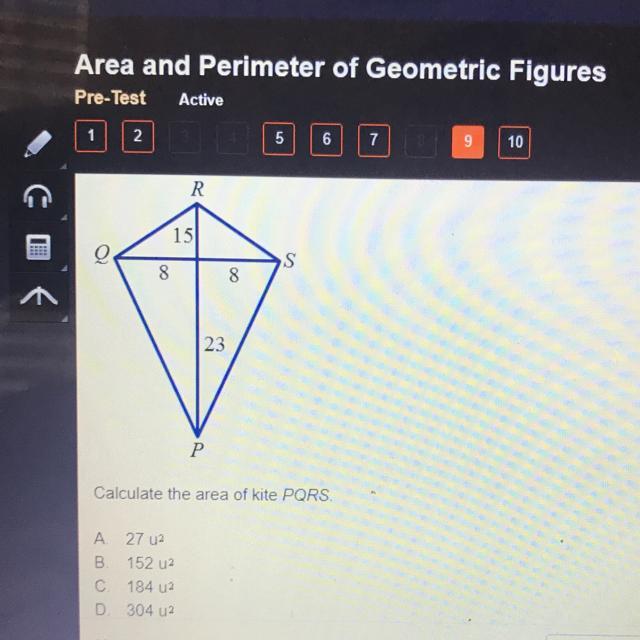The image size is (640, 640).
Task: Go to question 5
Action: coord(279,140)
